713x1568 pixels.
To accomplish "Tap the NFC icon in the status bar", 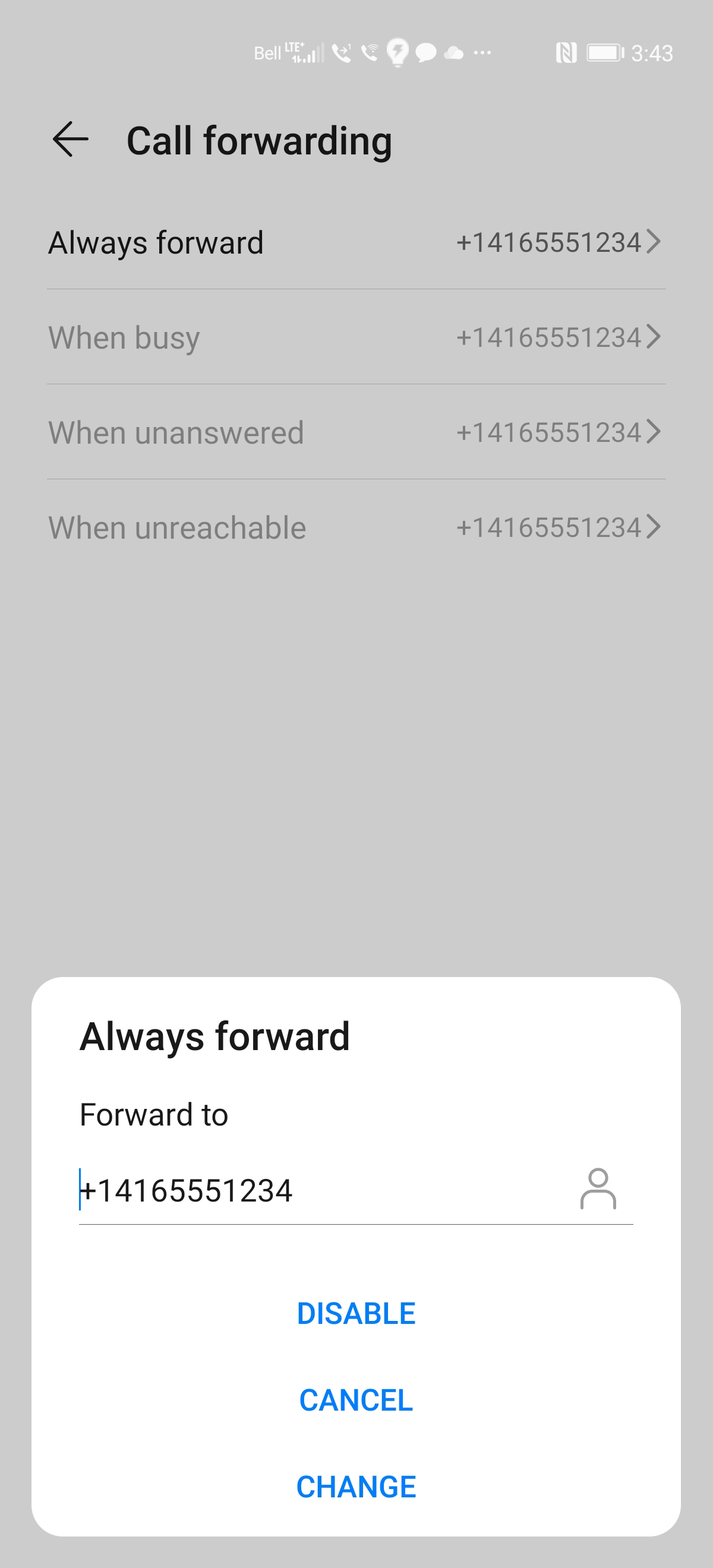I will pos(566,53).
